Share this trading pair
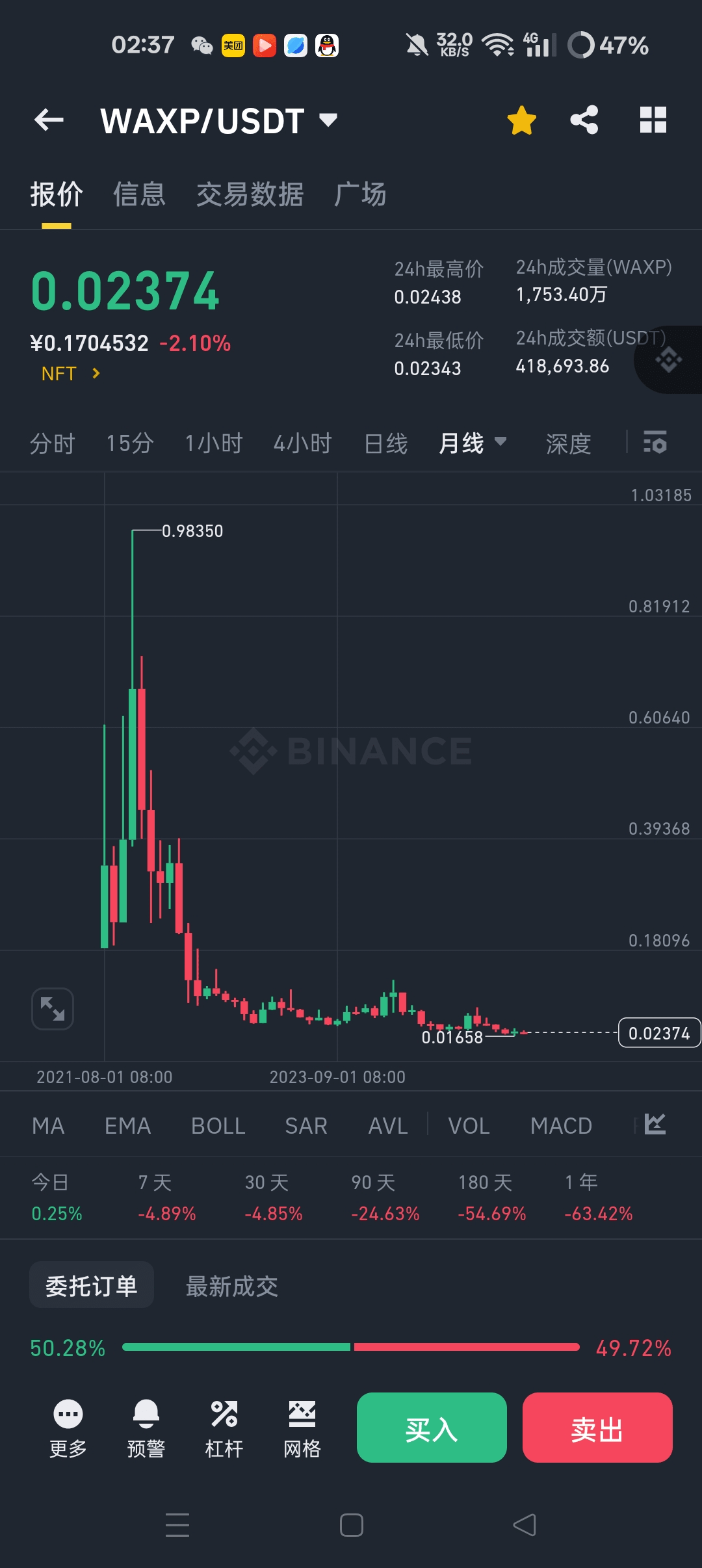Image resolution: width=702 pixels, height=1568 pixels. (584, 120)
